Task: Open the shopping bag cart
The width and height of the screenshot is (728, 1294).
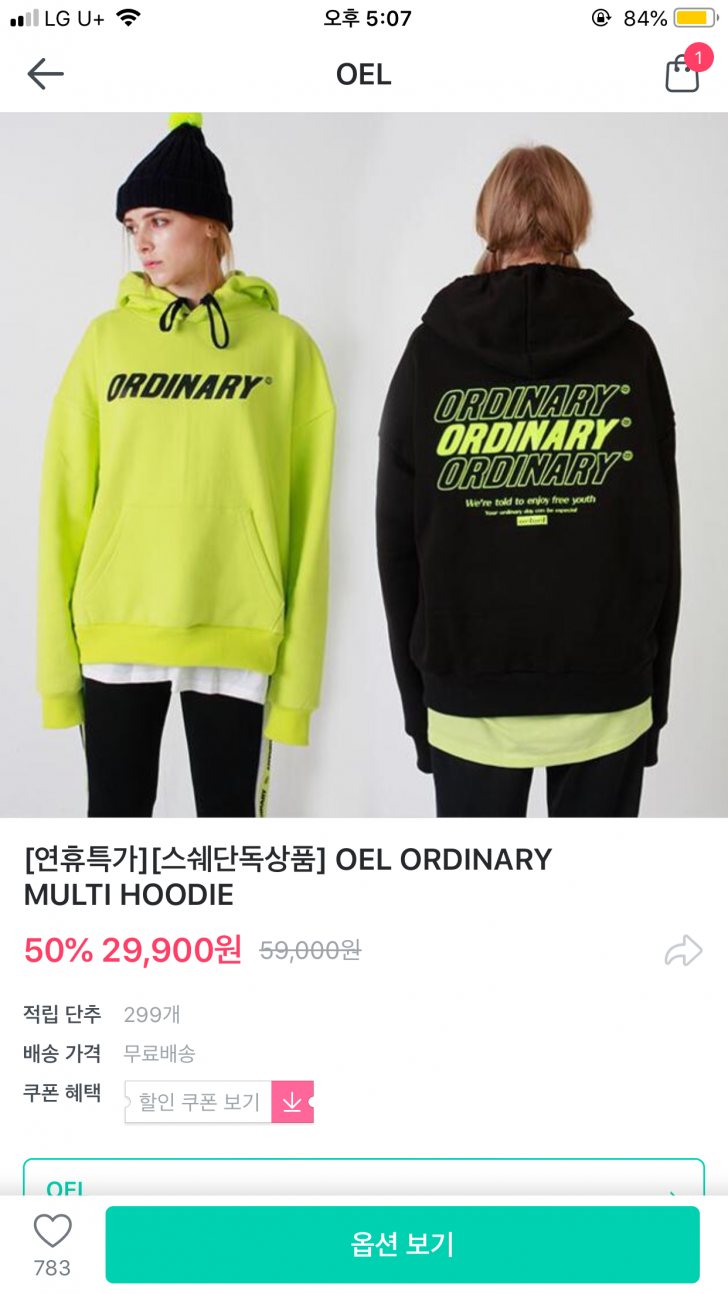Action: click(x=682, y=74)
